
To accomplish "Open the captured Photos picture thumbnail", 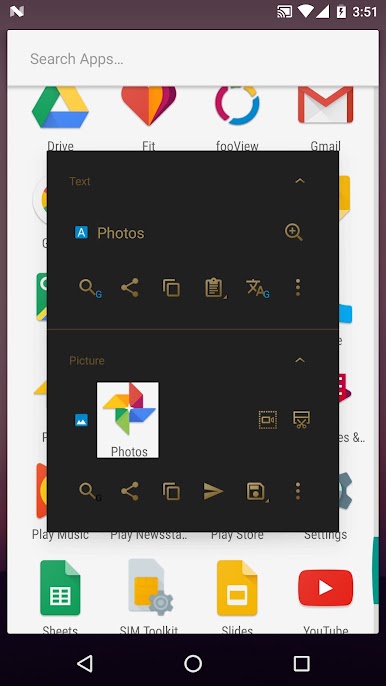I will pos(128,420).
